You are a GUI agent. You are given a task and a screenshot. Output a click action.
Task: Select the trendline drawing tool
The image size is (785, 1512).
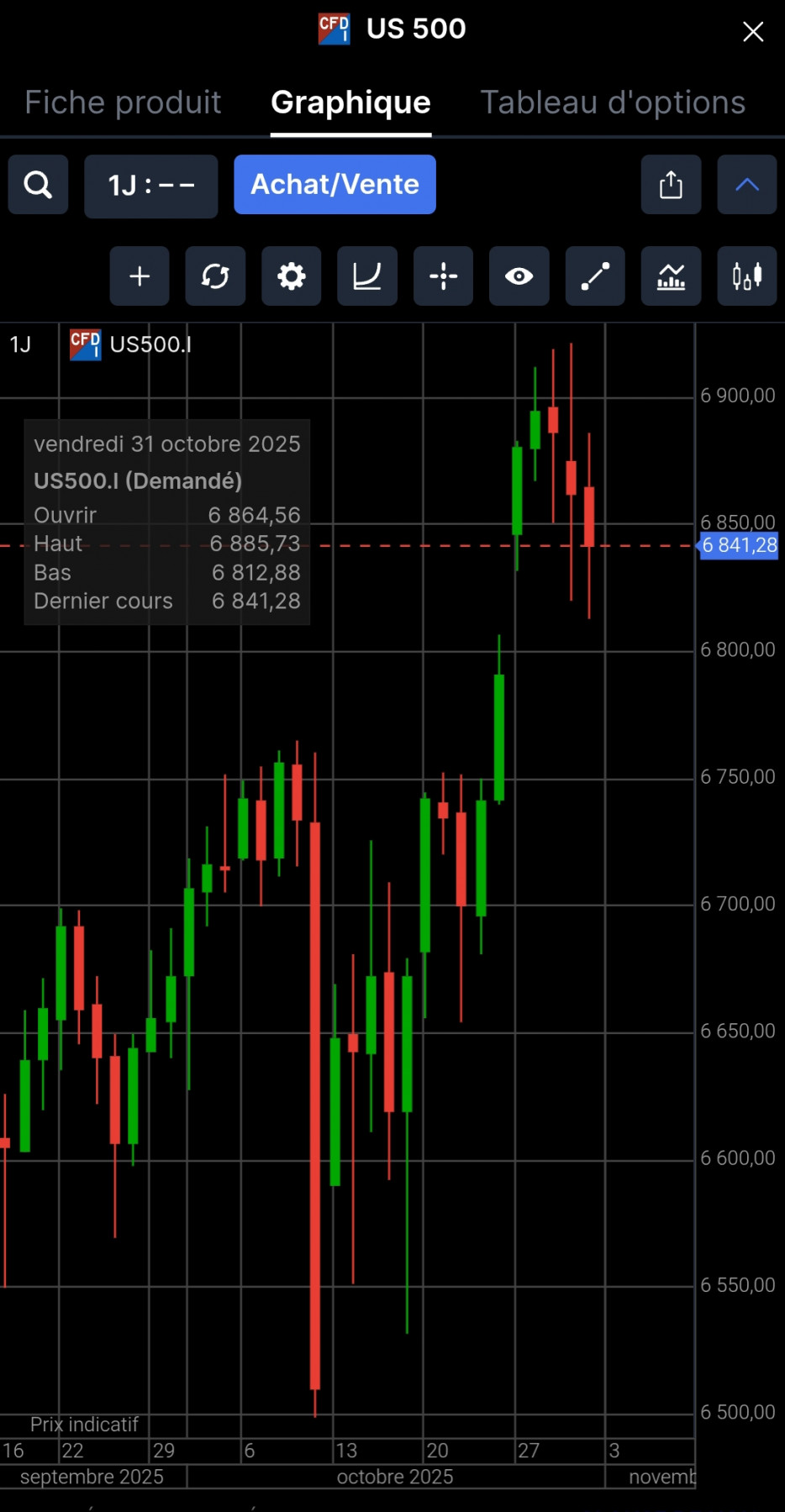(595, 276)
